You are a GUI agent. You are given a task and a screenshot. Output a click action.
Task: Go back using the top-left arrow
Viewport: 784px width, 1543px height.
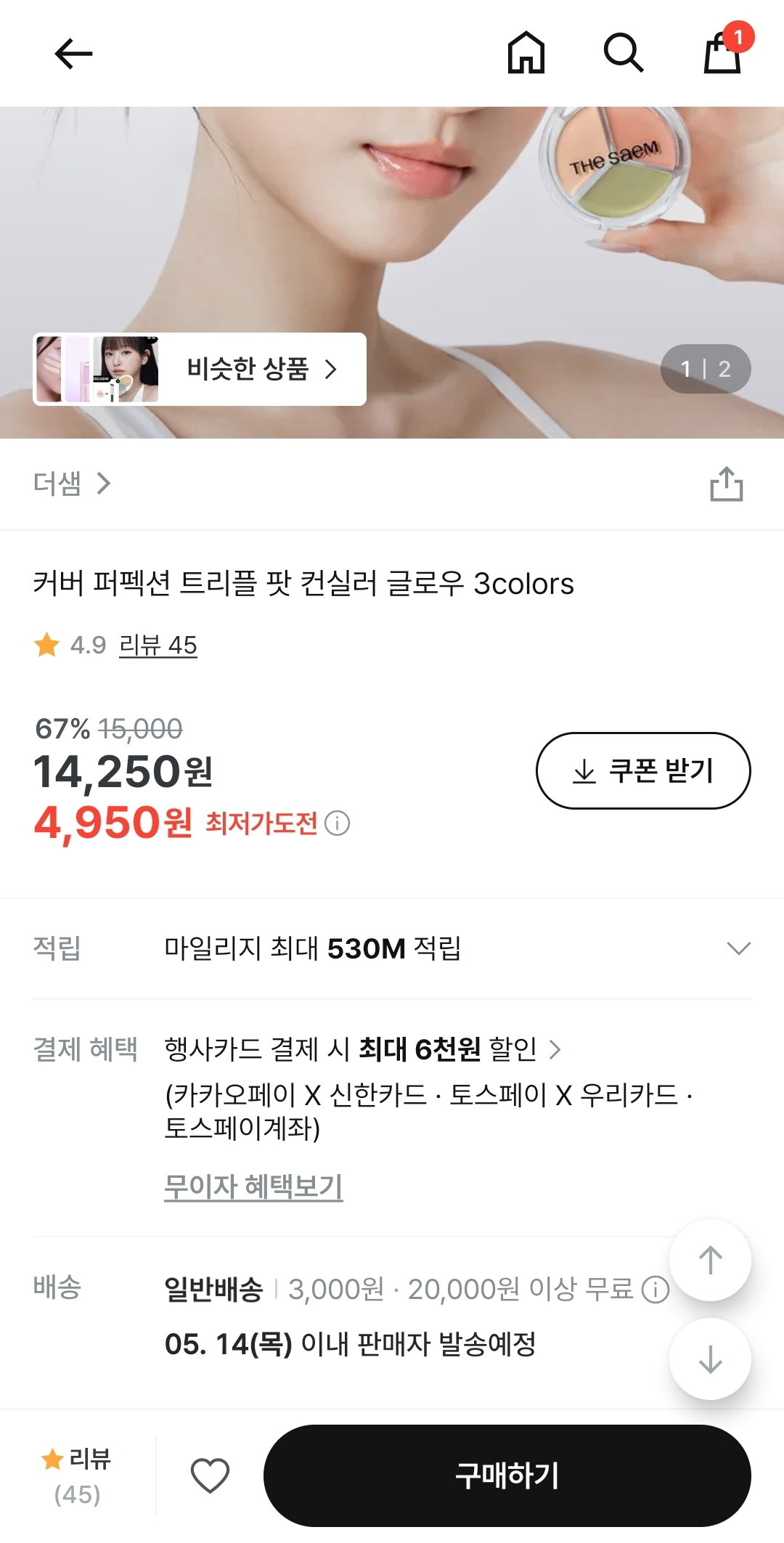point(73,54)
